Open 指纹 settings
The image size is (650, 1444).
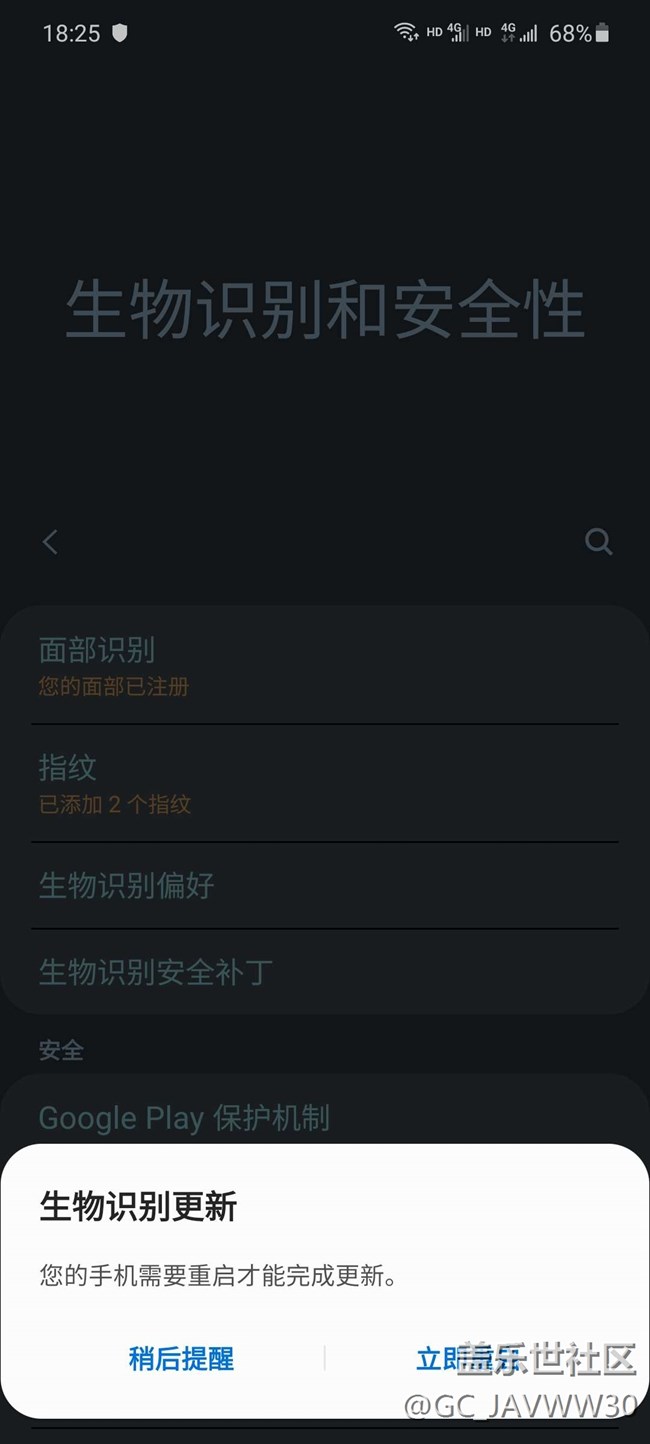(324, 783)
